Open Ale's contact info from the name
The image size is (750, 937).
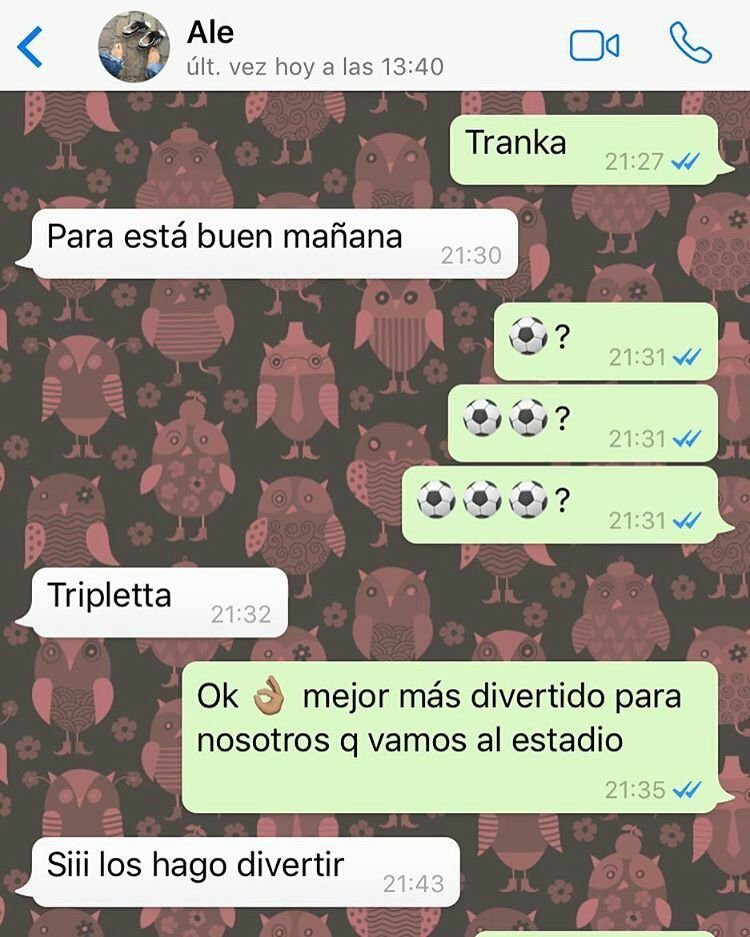pyautogui.click(x=210, y=32)
